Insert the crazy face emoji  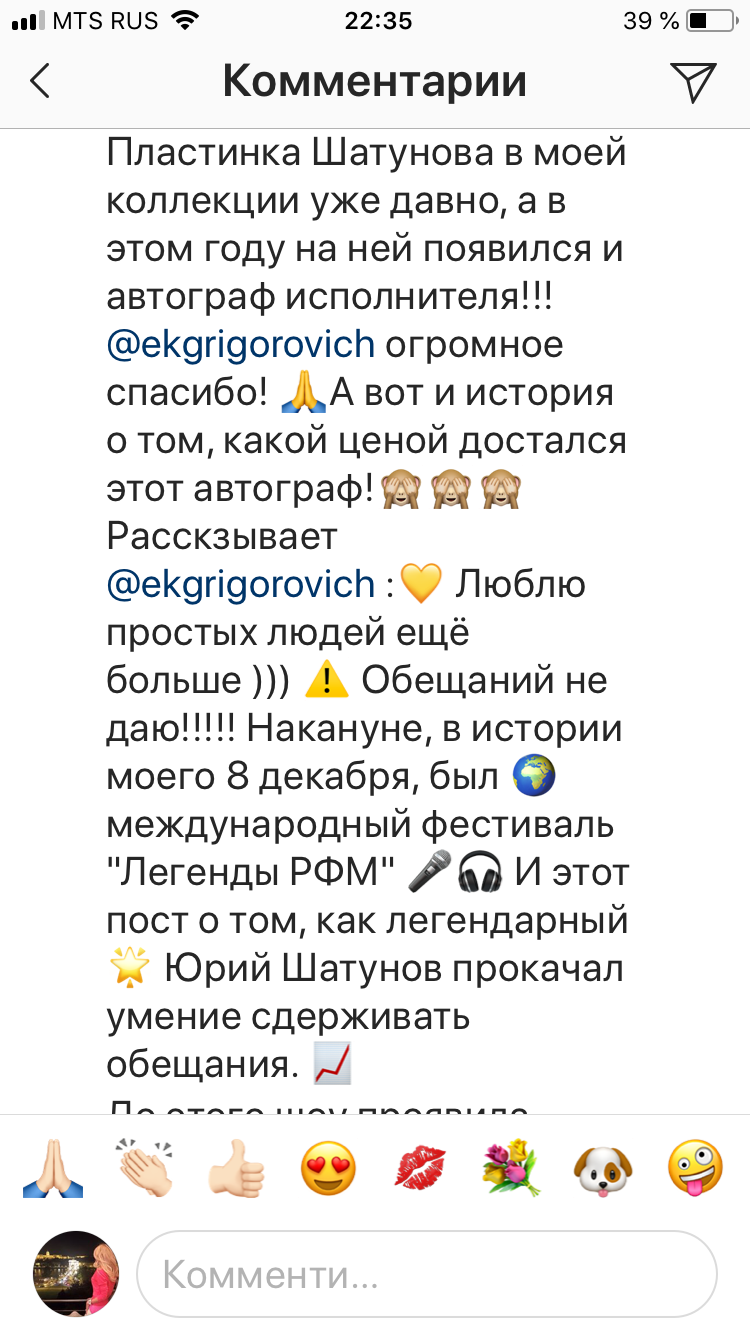pos(697,1168)
